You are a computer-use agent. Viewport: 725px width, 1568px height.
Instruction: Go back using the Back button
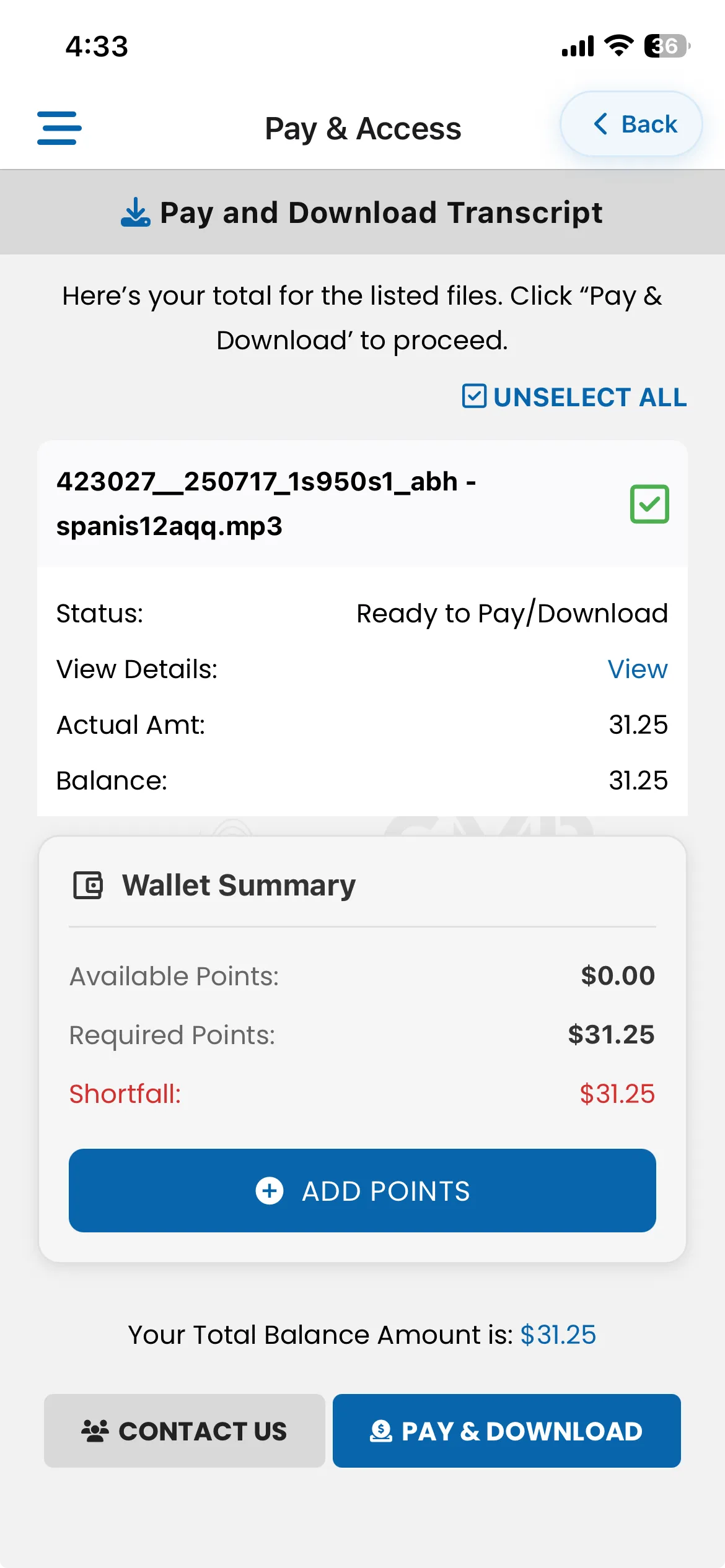(631, 124)
